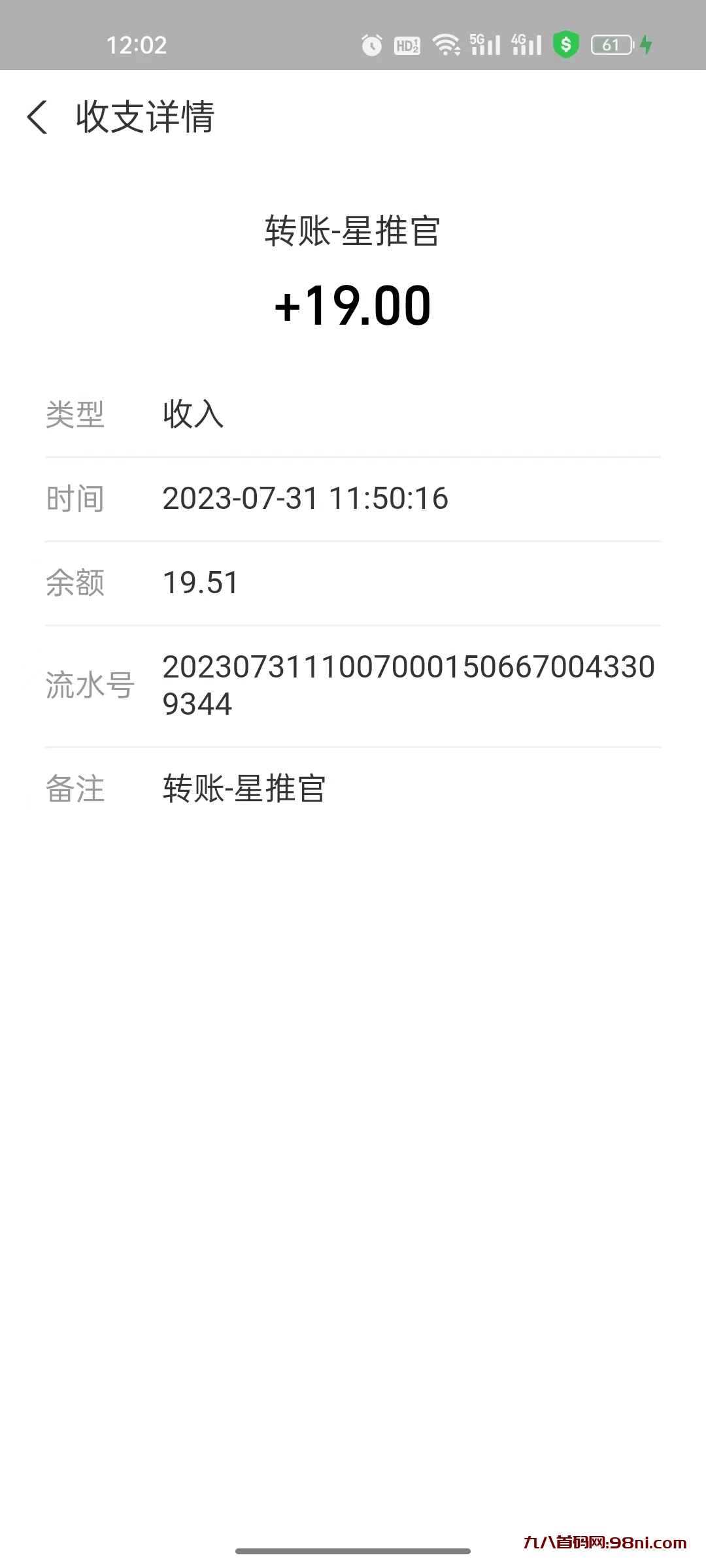Select the 12:02 clock in status bar
706x1568 pixels.
tap(137, 44)
